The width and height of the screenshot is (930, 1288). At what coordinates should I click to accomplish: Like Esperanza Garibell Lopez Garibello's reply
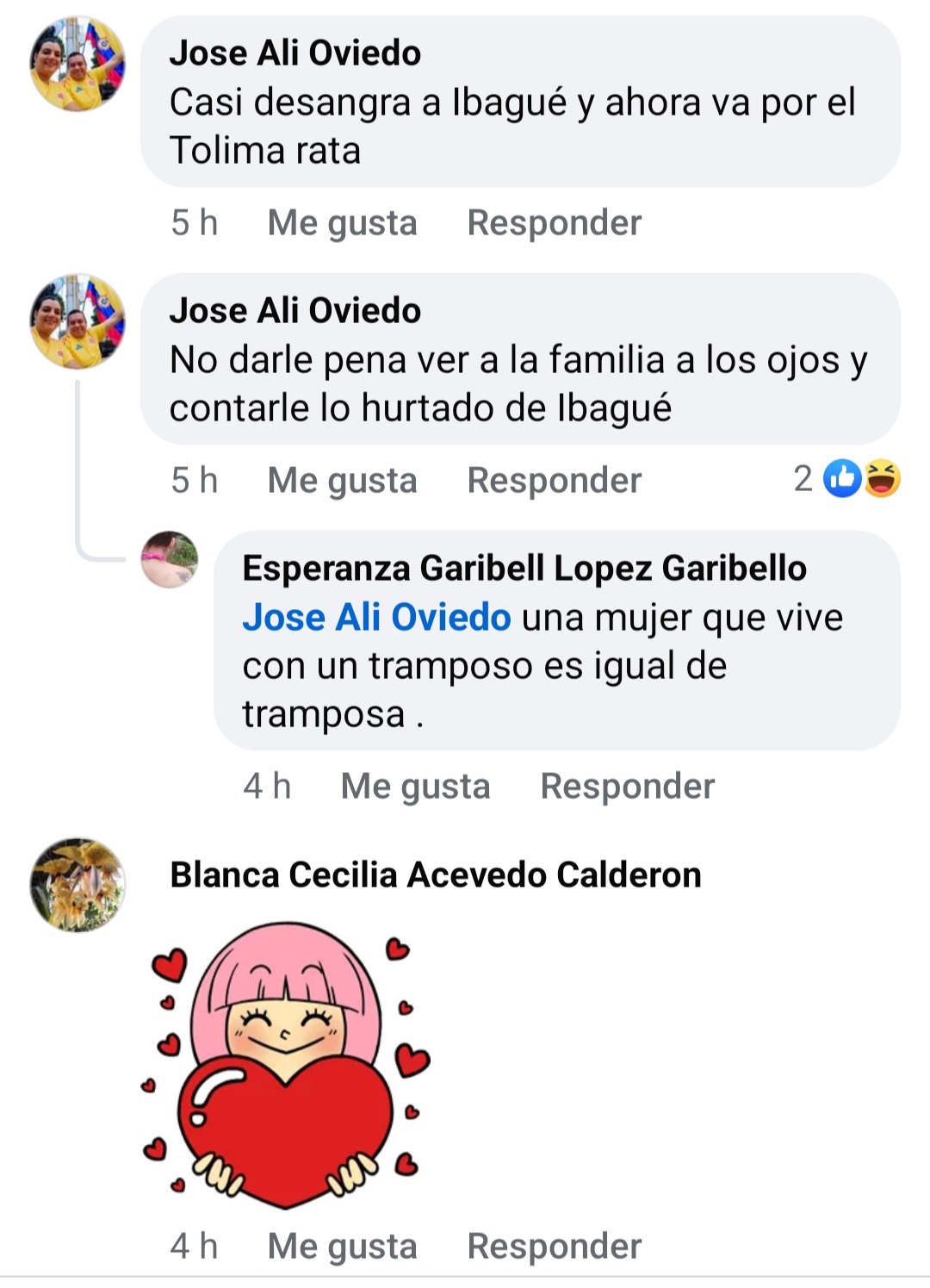pyautogui.click(x=415, y=787)
